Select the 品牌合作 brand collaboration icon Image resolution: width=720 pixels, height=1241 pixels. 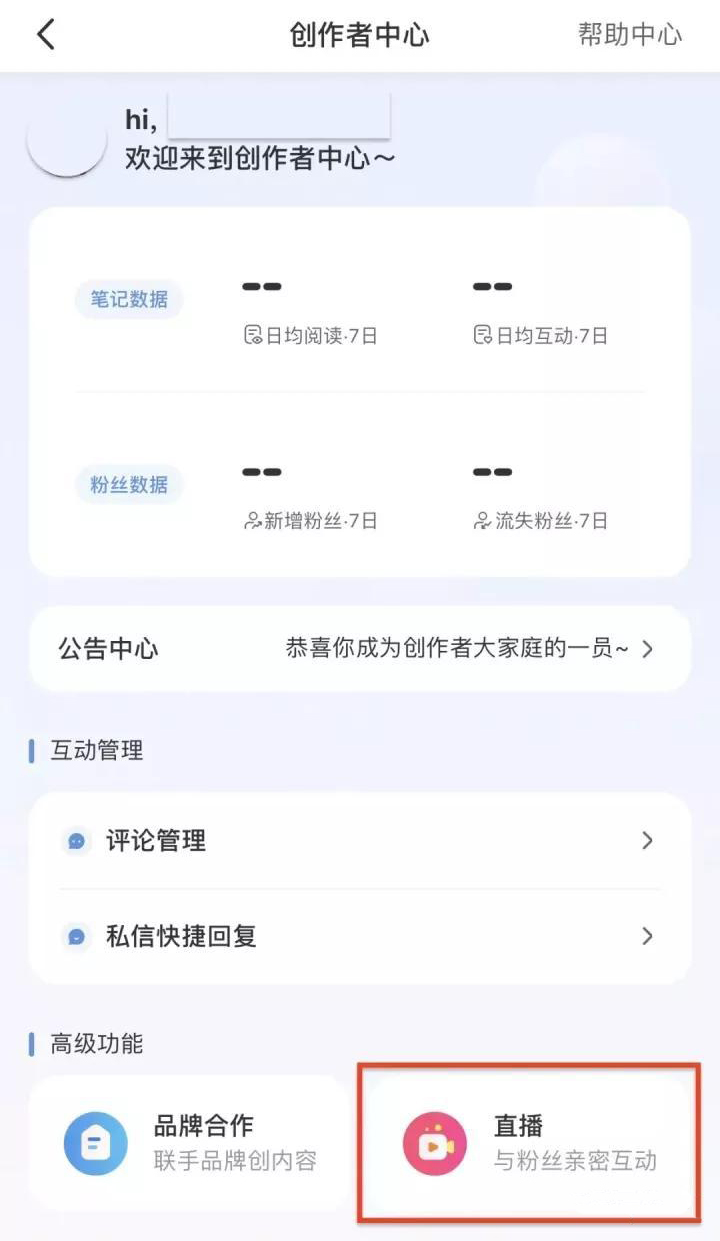pyautogui.click(x=95, y=1144)
